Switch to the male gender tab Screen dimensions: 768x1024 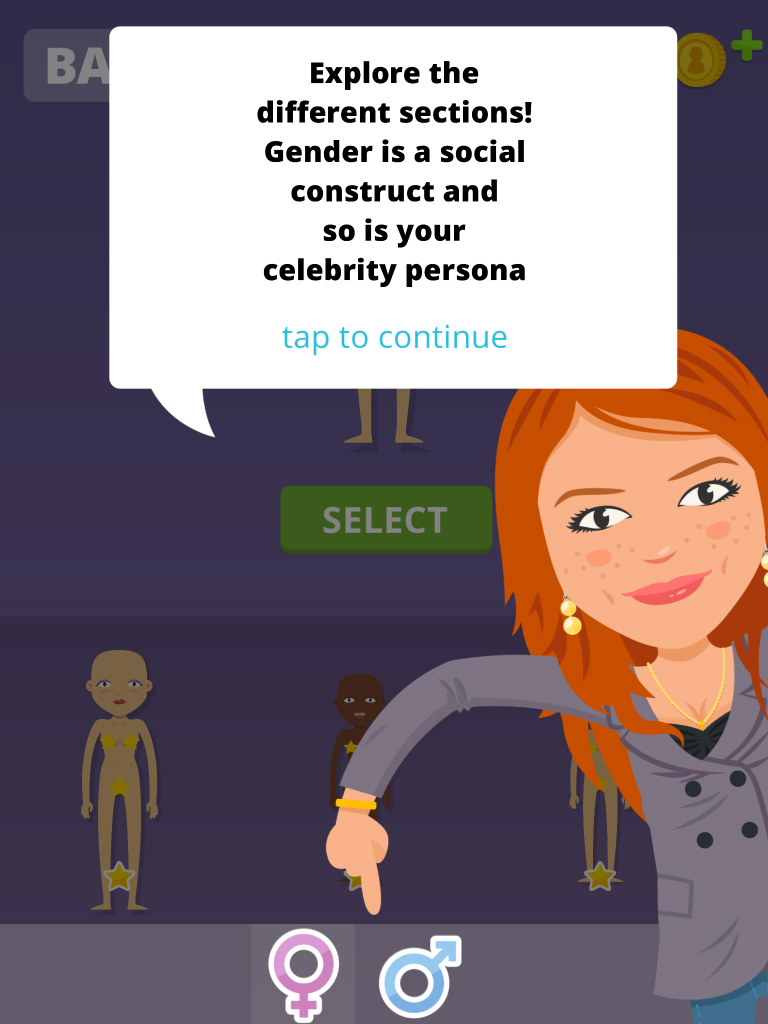pos(420,975)
